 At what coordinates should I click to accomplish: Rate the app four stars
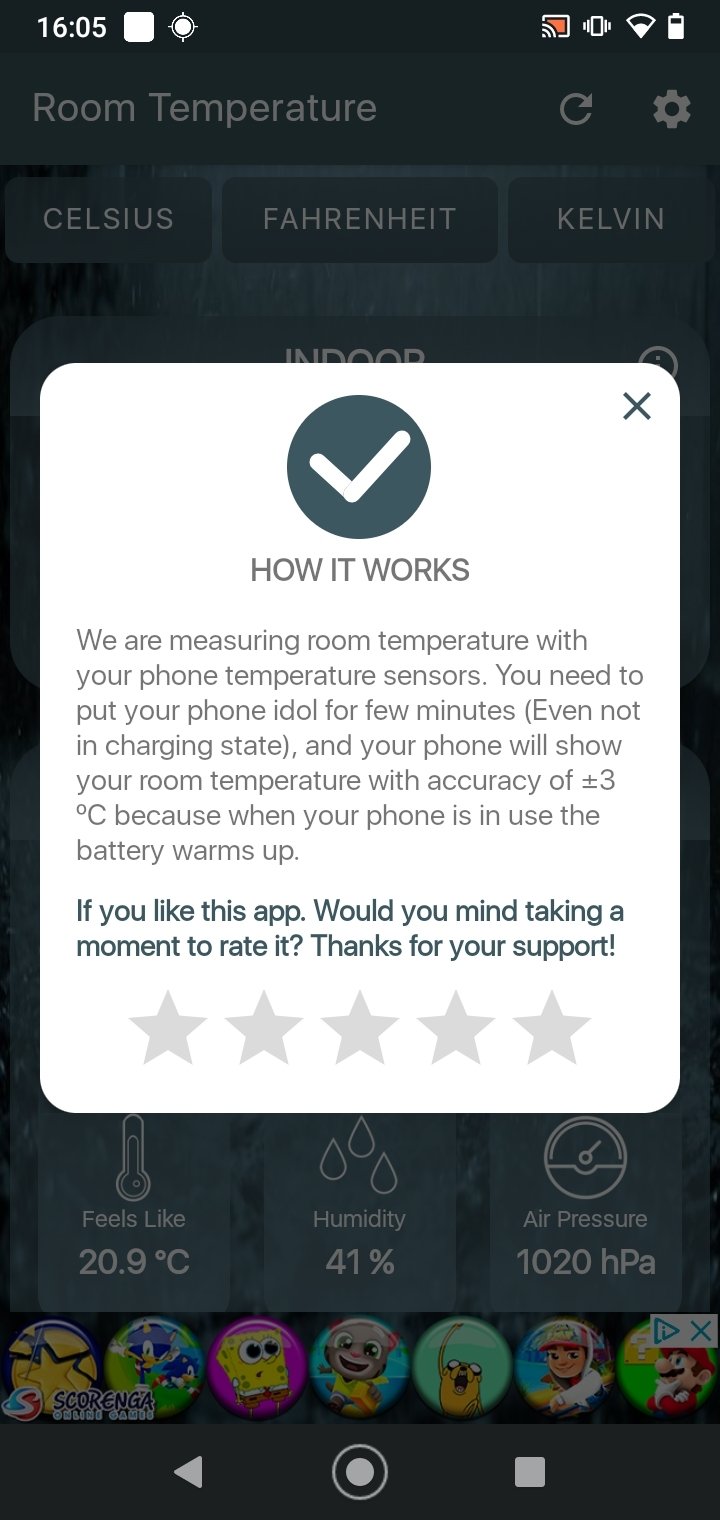pos(456,1027)
